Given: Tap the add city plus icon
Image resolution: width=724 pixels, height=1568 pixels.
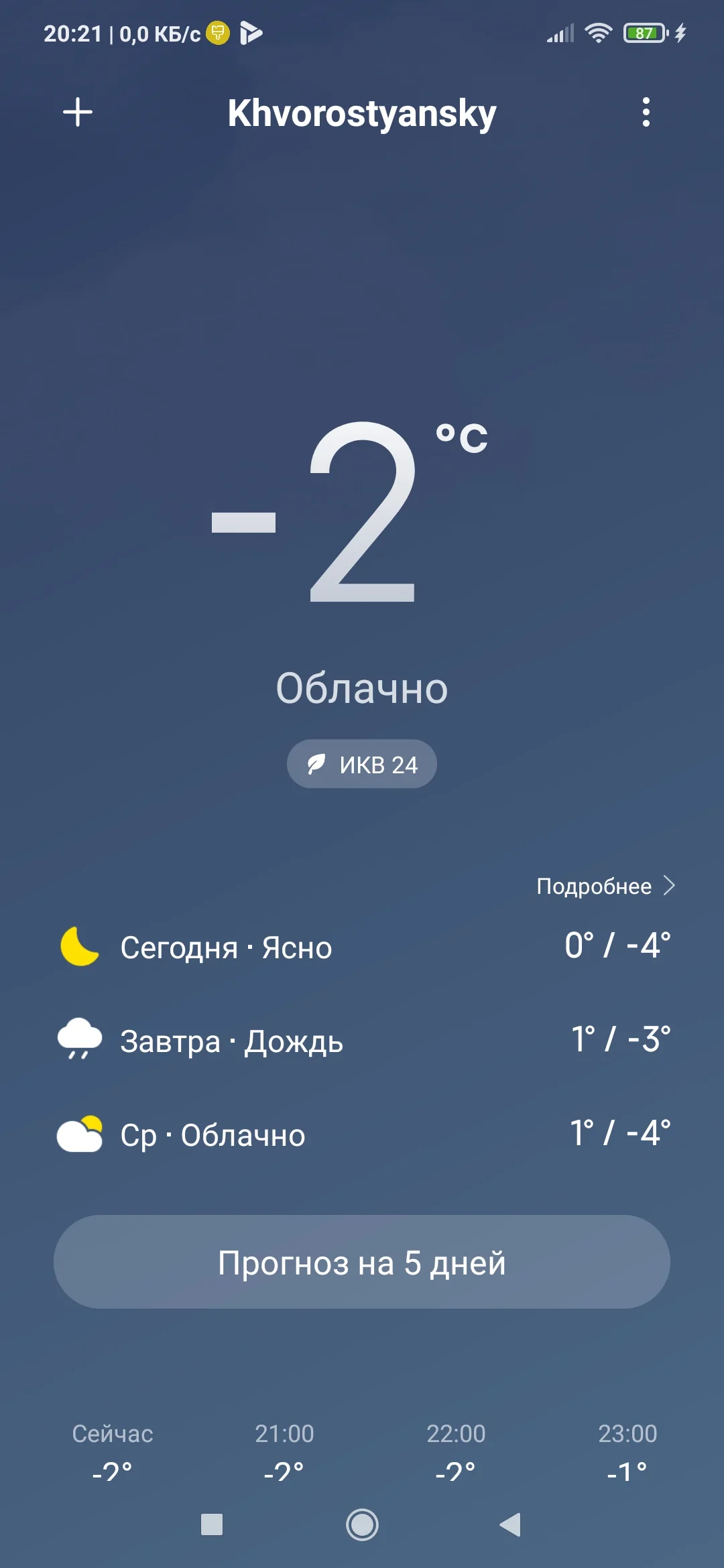Looking at the screenshot, I should (x=78, y=112).
